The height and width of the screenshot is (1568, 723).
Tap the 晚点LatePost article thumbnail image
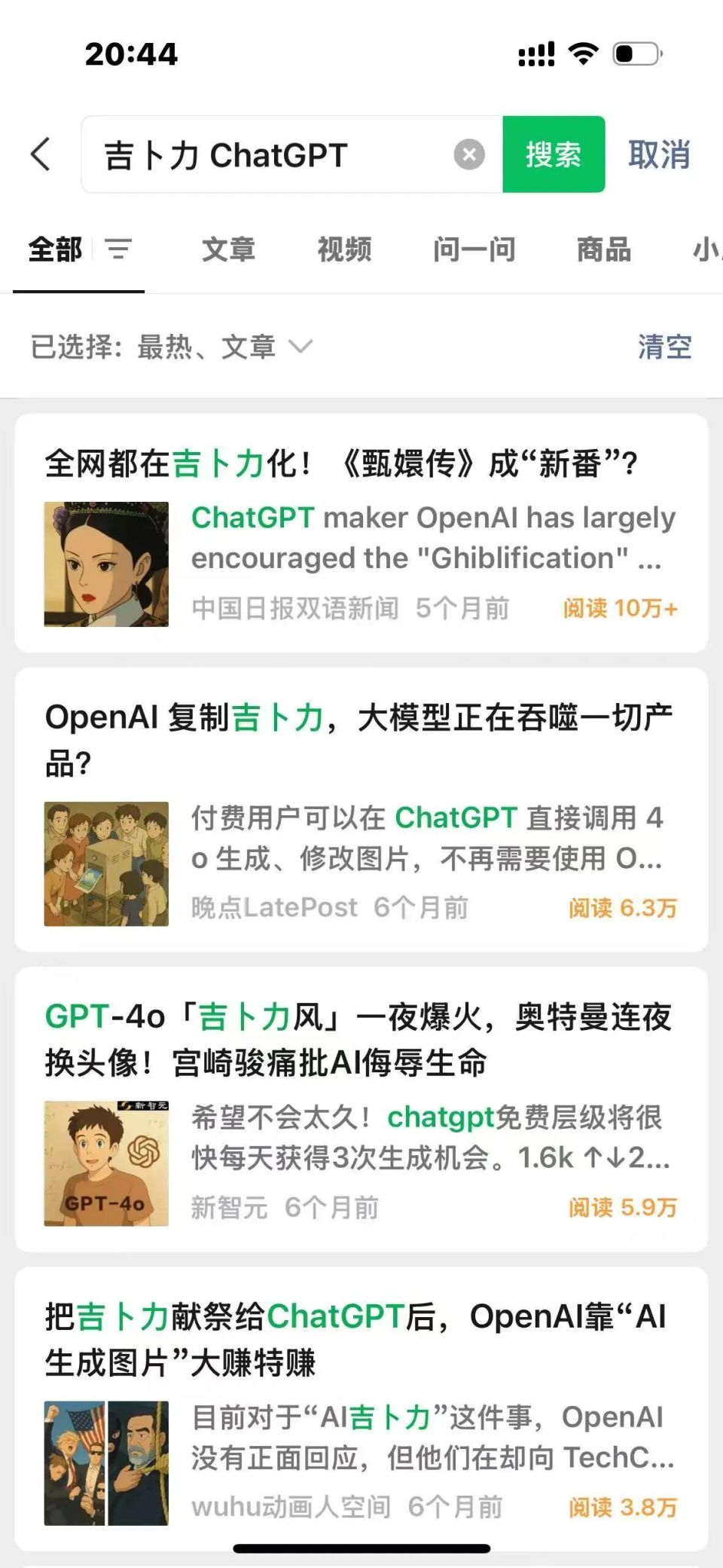pos(106,863)
